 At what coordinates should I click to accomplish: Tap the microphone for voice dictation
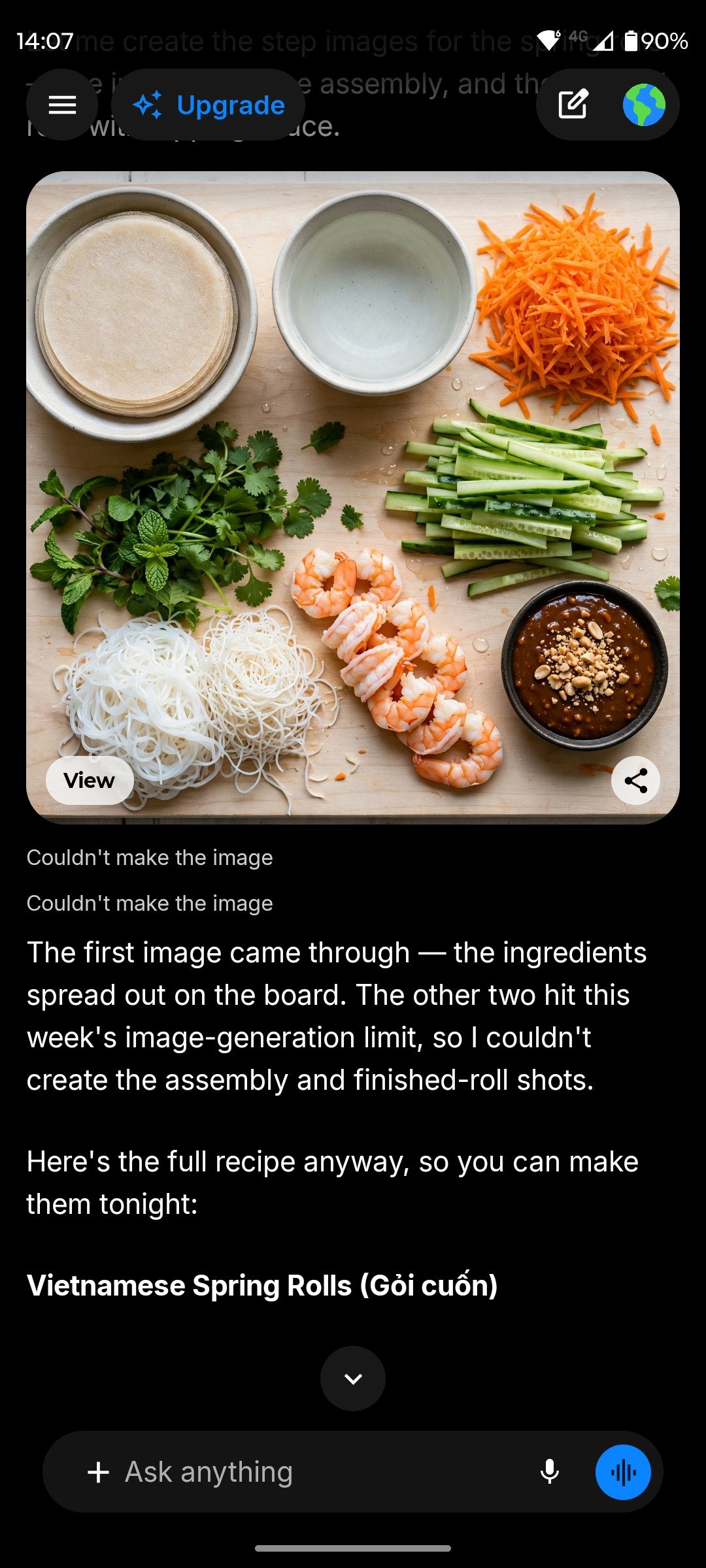[x=550, y=1472]
